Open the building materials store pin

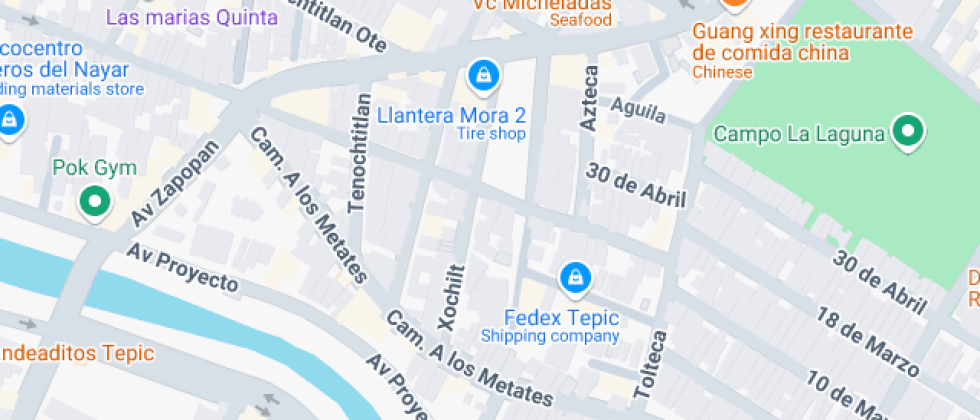tap(9, 120)
